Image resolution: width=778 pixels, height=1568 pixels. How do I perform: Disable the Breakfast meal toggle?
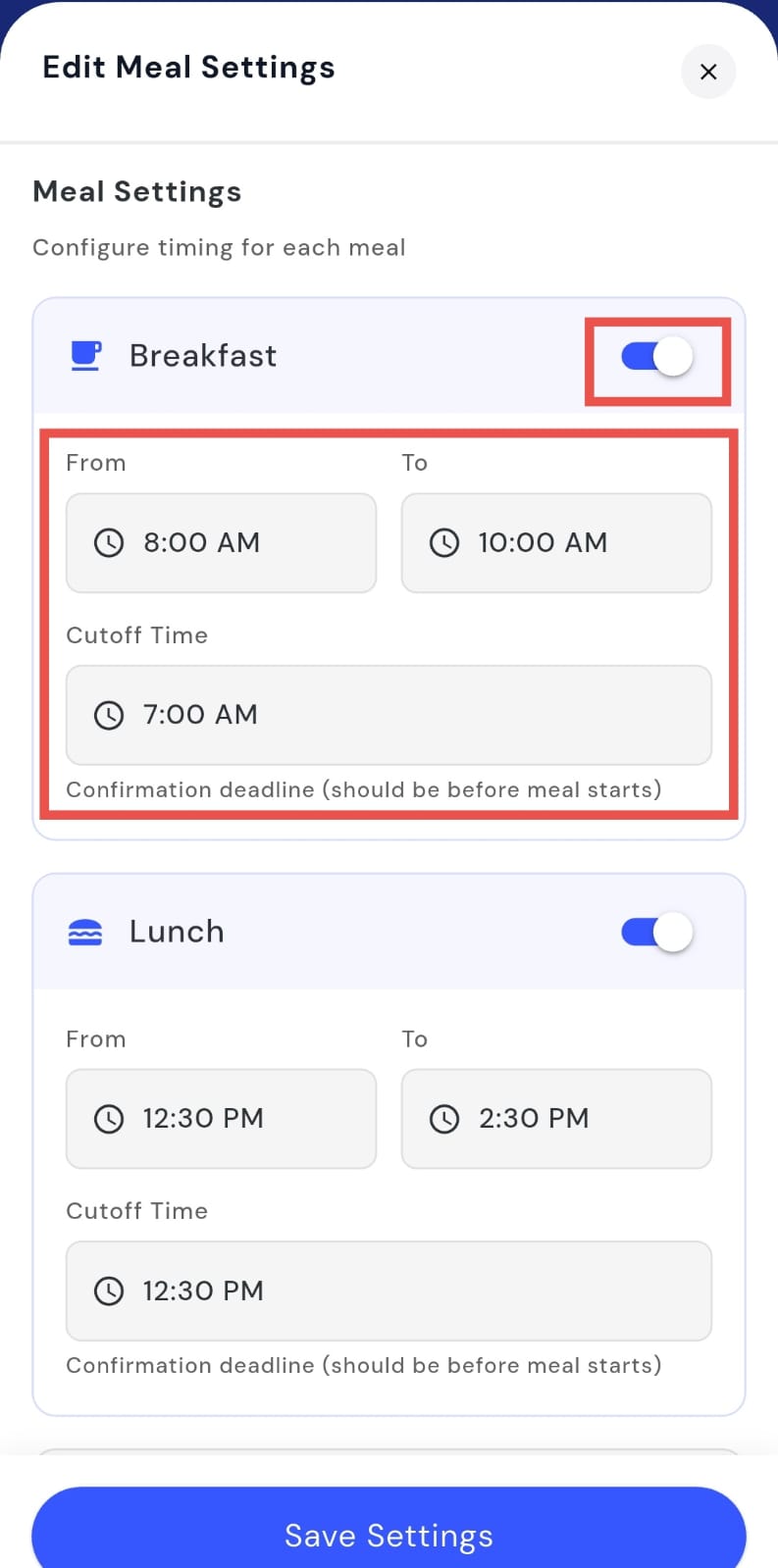point(656,356)
